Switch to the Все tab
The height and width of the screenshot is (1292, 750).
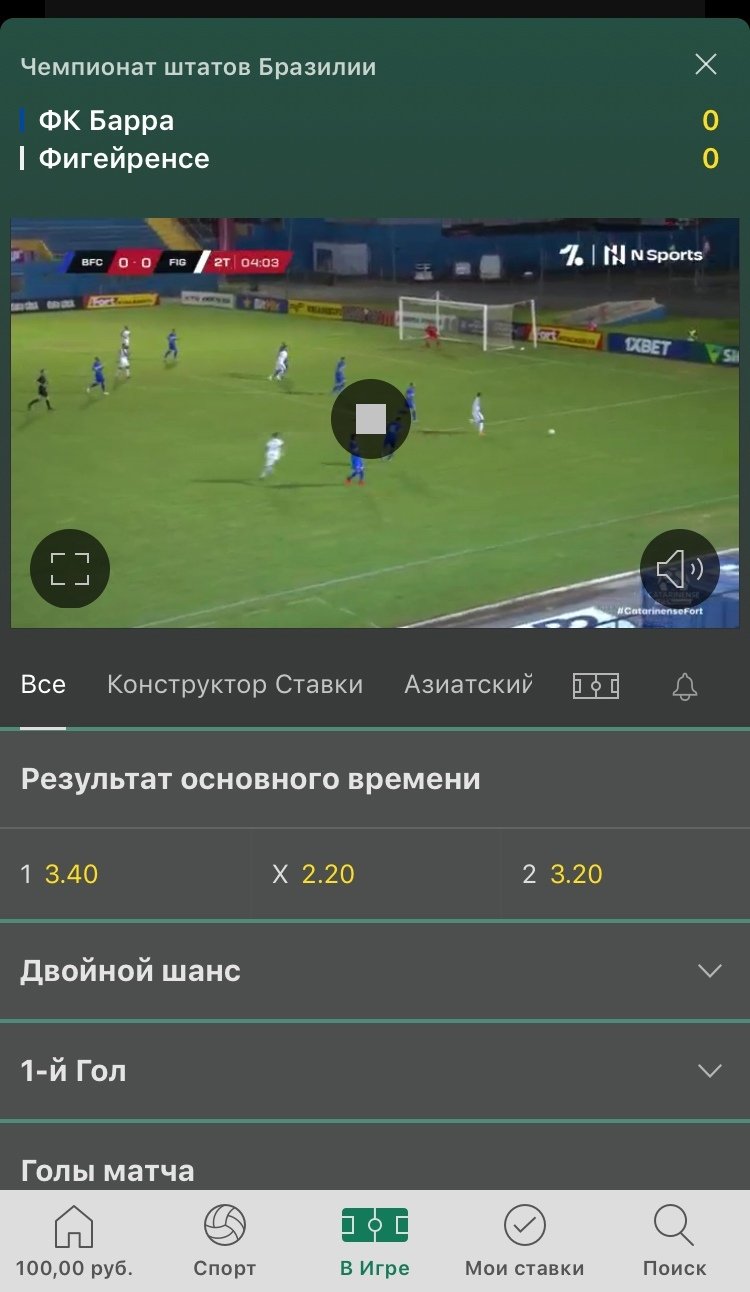[43, 685]
